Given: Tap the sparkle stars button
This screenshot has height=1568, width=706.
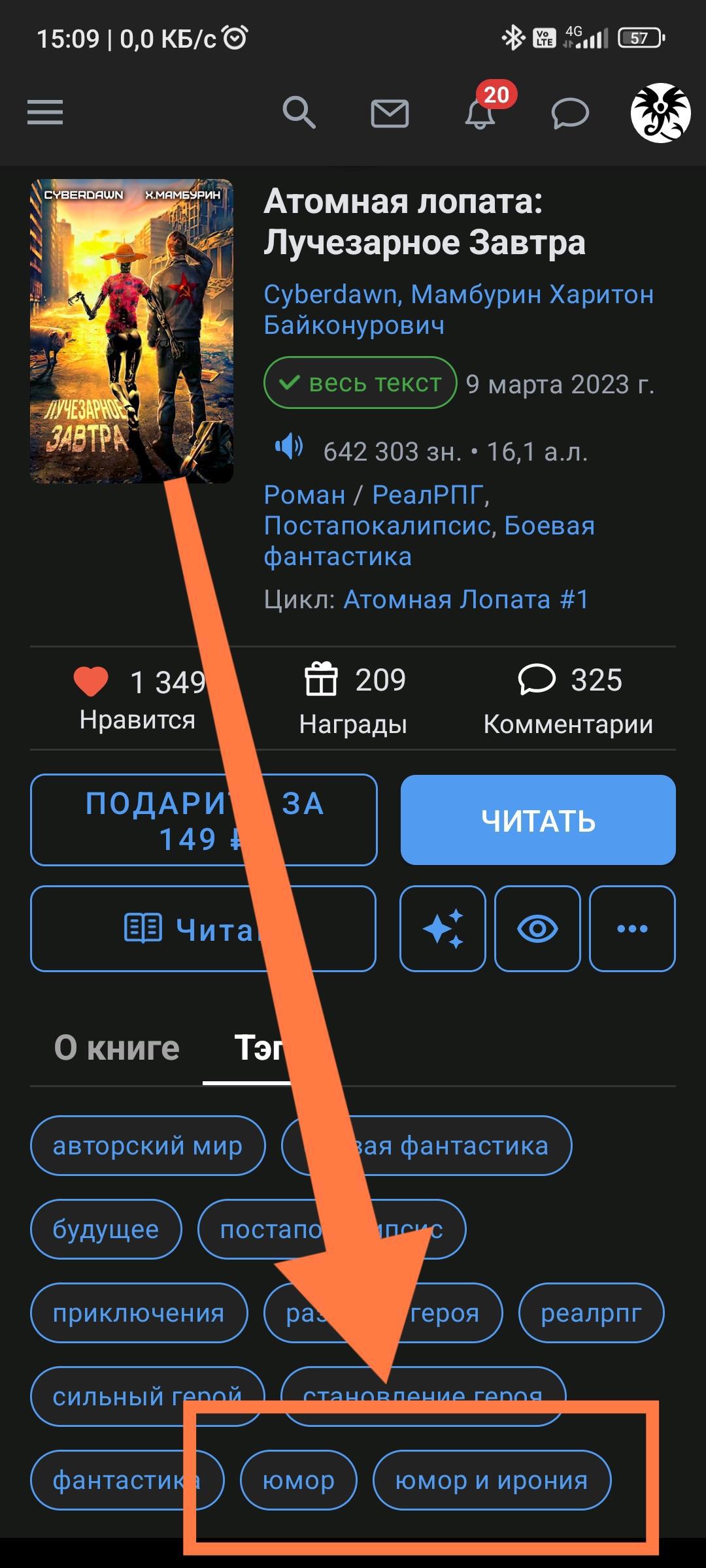Looking at the screenshot, I should (443, 928).
